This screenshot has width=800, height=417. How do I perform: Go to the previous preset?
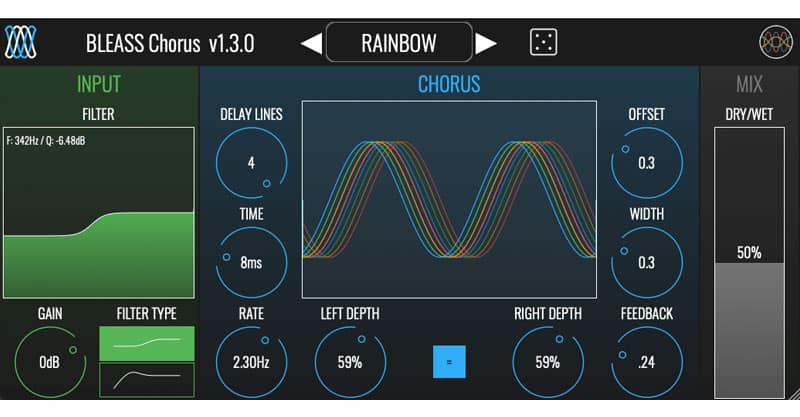coord(311,43)
